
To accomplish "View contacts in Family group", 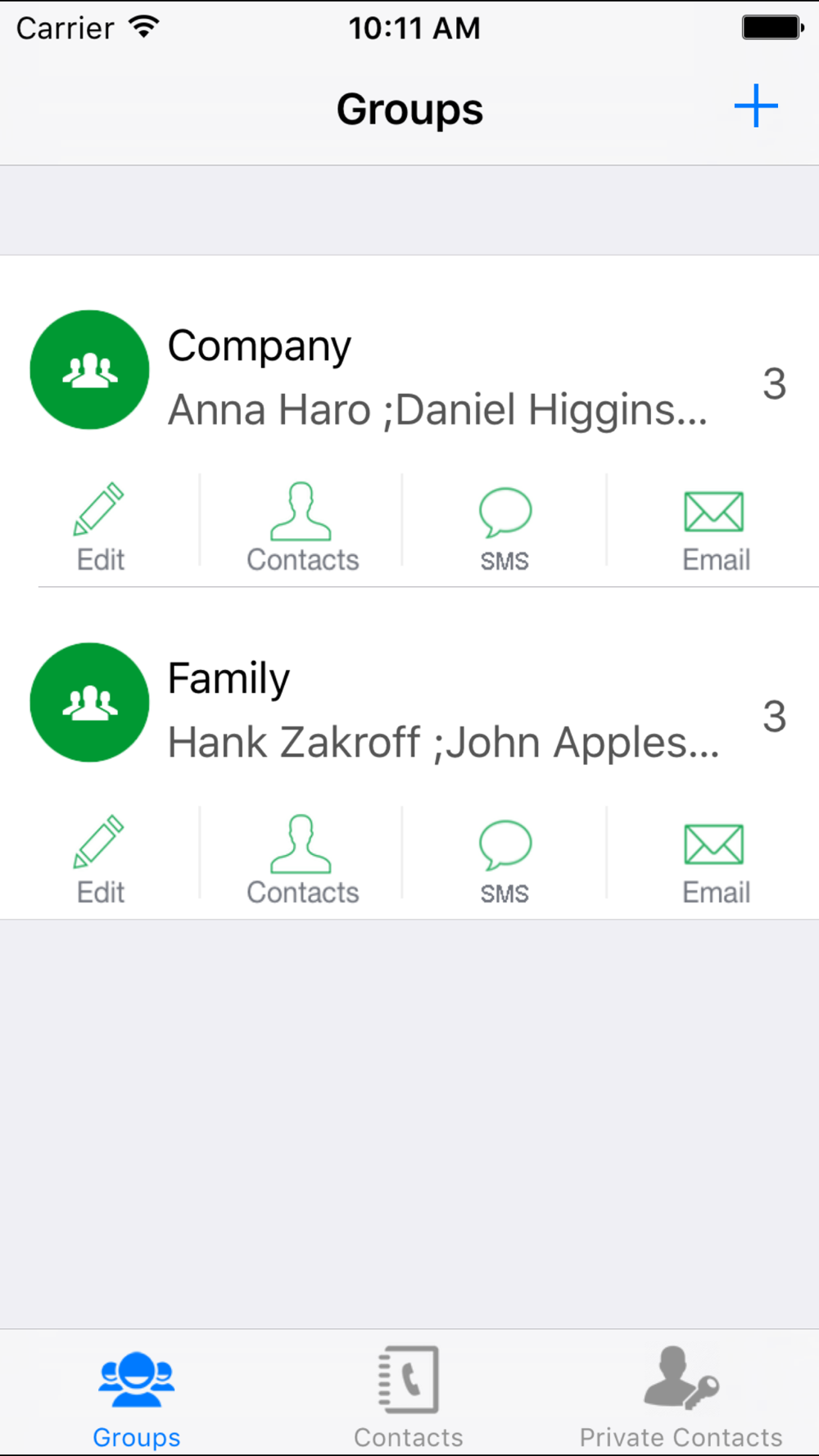I will pyautogui.click(x=302, y=860).
